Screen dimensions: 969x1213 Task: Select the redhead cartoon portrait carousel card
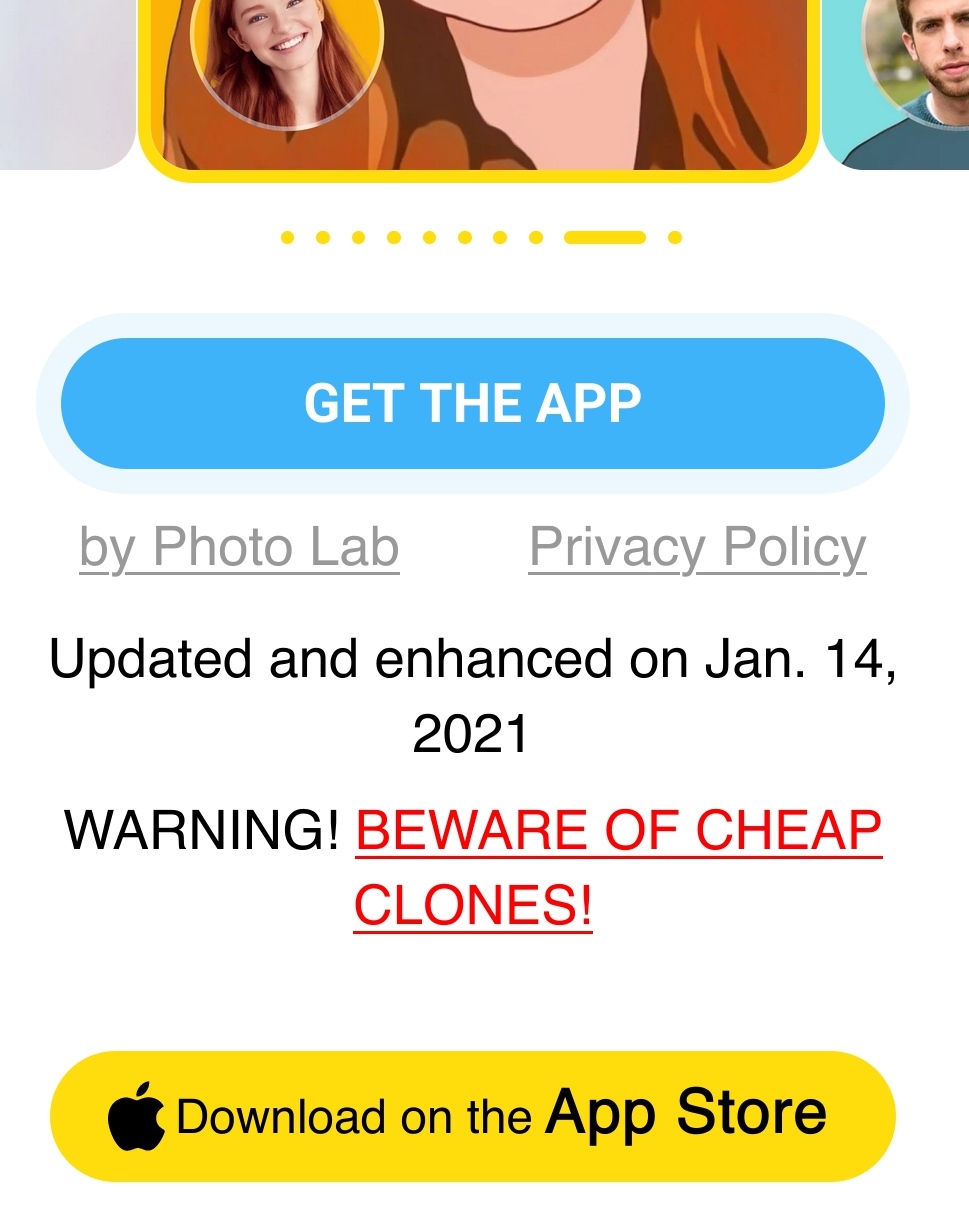(478, 85)
